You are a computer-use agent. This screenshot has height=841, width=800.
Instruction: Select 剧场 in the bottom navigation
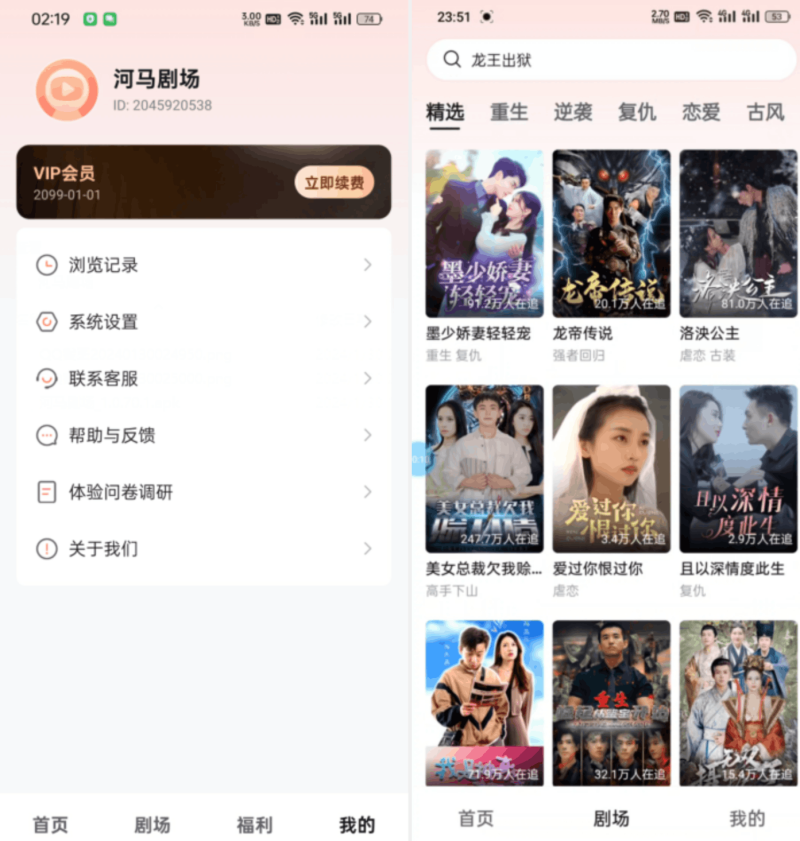611,818
